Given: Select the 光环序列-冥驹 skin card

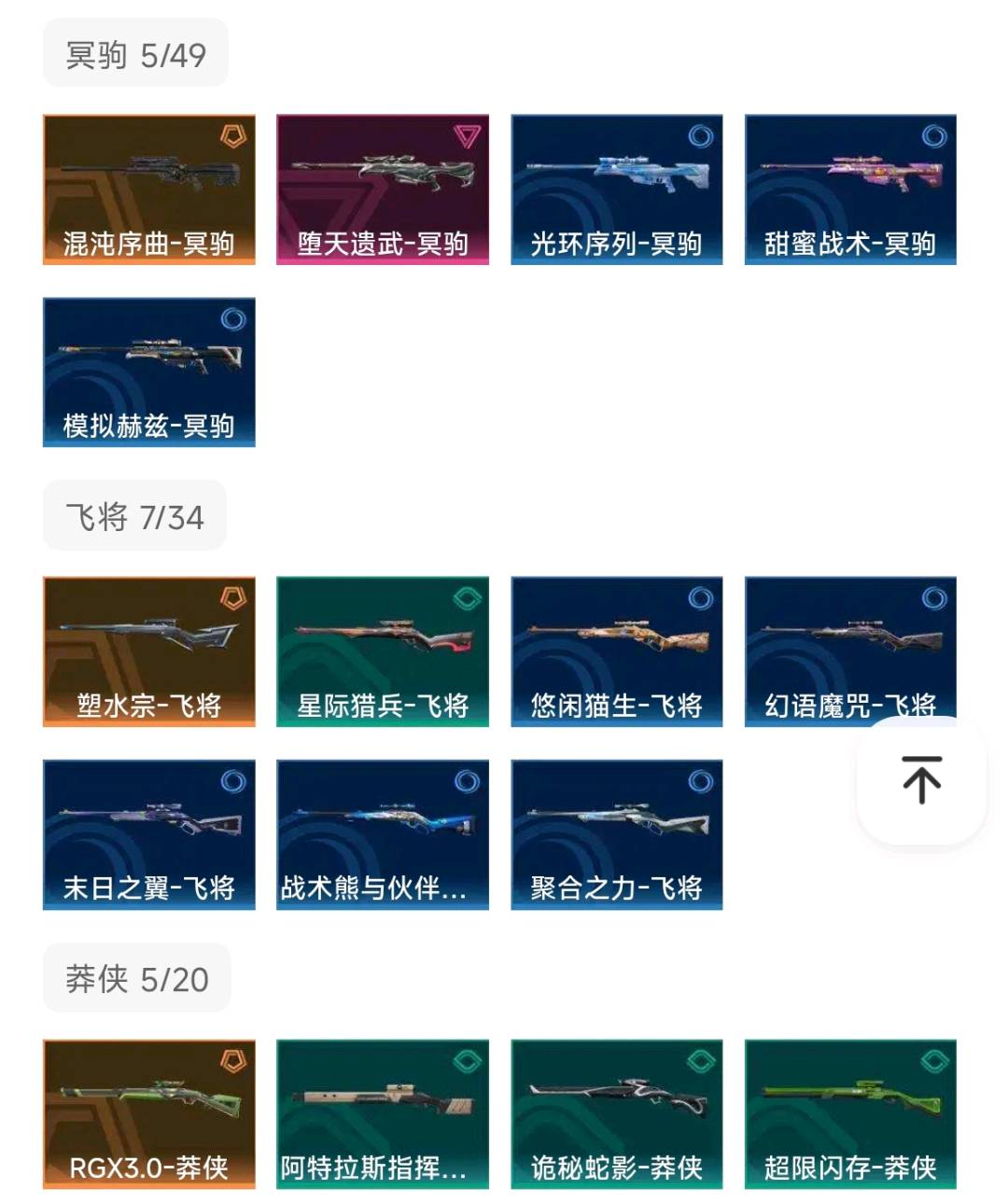Looking at the screenshot, I should 617,189.
